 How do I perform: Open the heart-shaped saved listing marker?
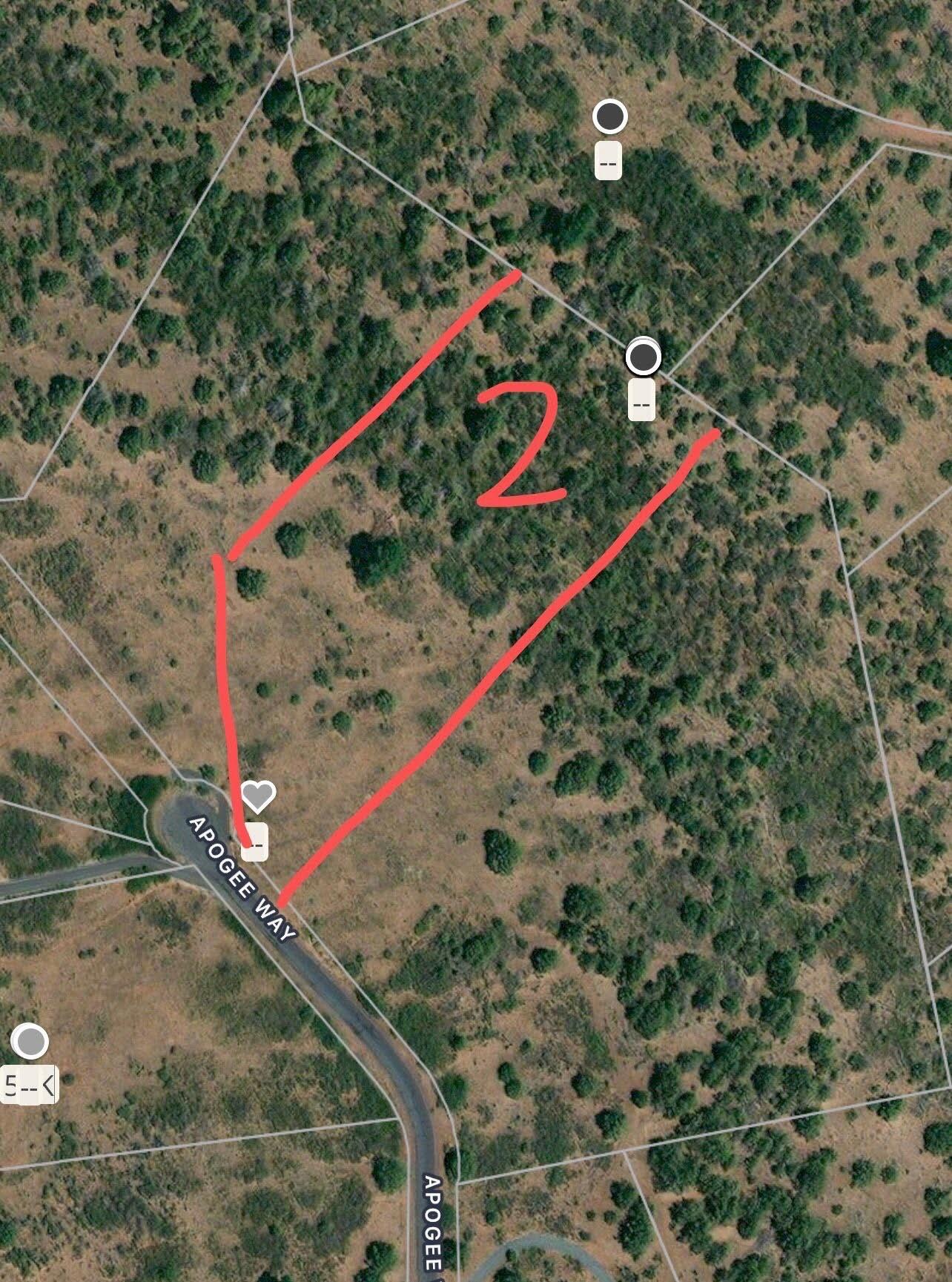click(258, 796)
